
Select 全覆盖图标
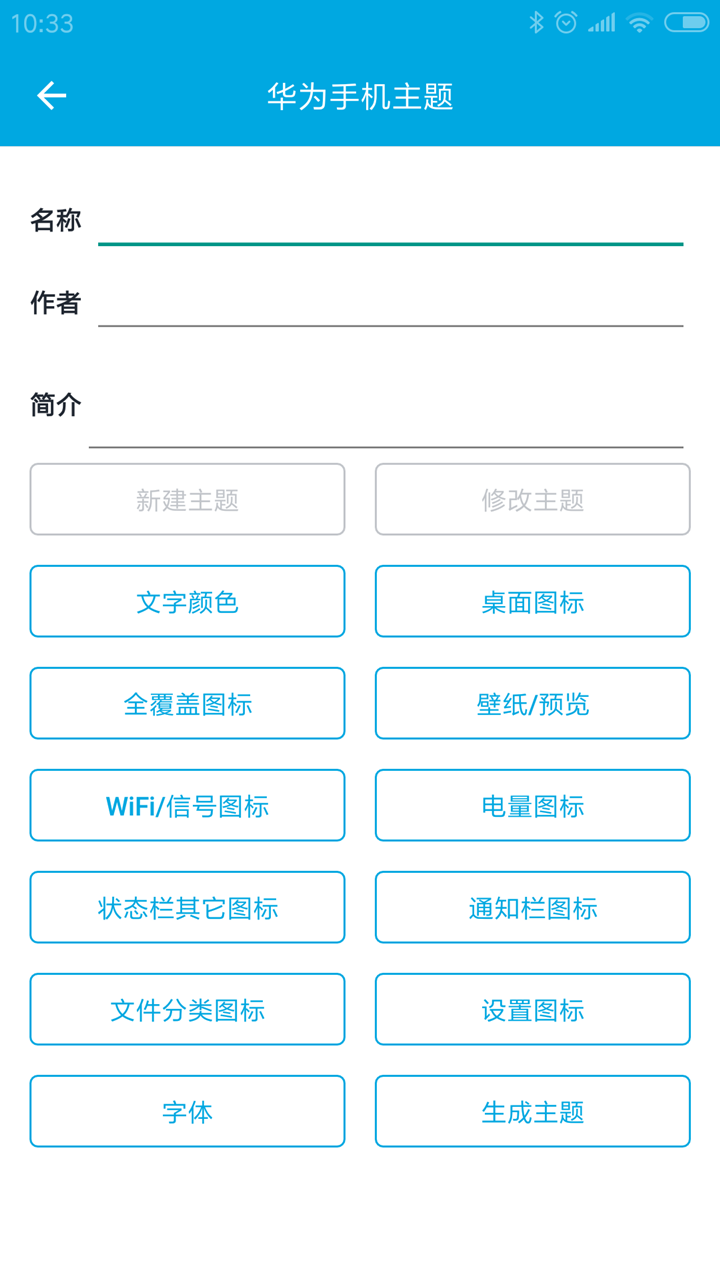187,703
